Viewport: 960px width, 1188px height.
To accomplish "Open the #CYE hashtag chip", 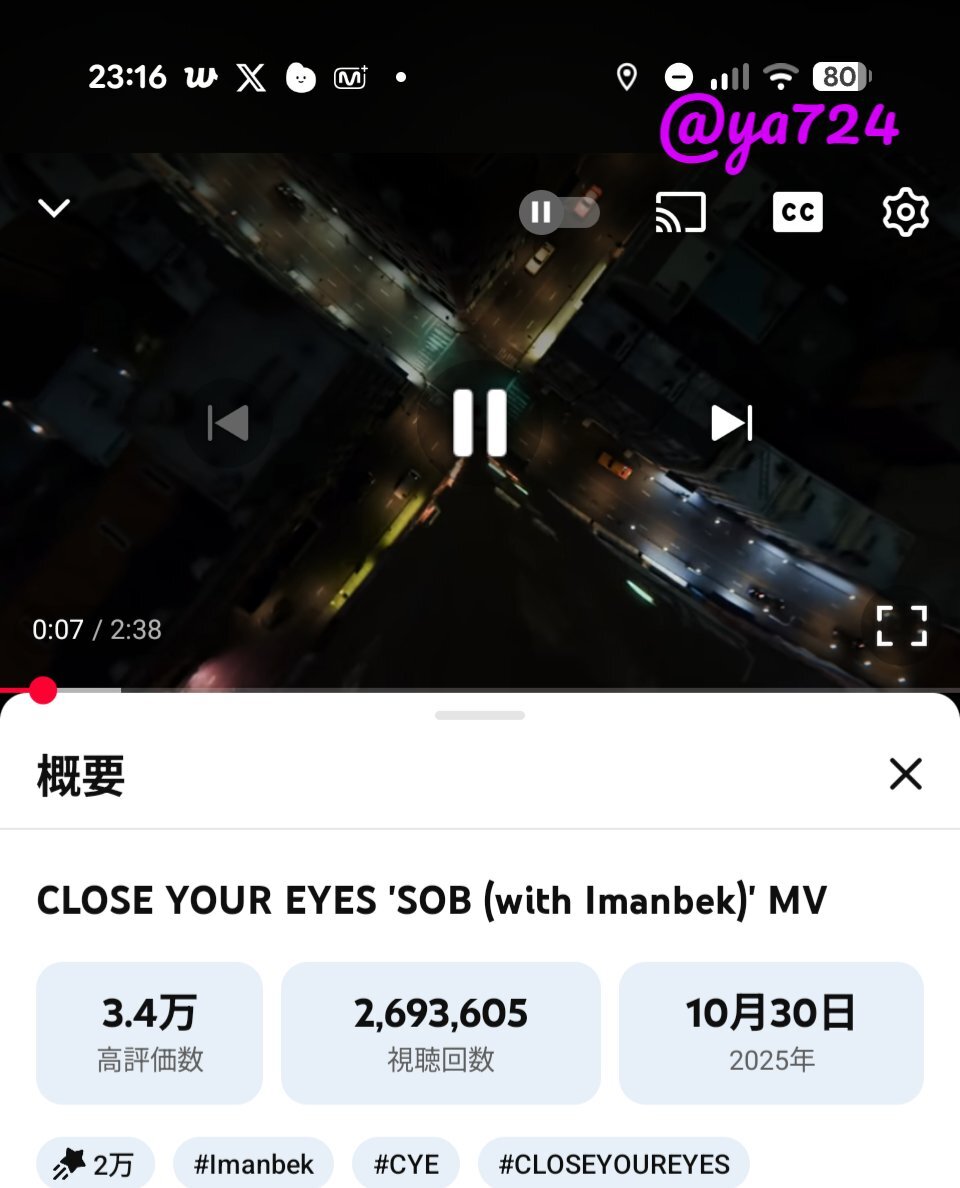I will coord(406,1165).
